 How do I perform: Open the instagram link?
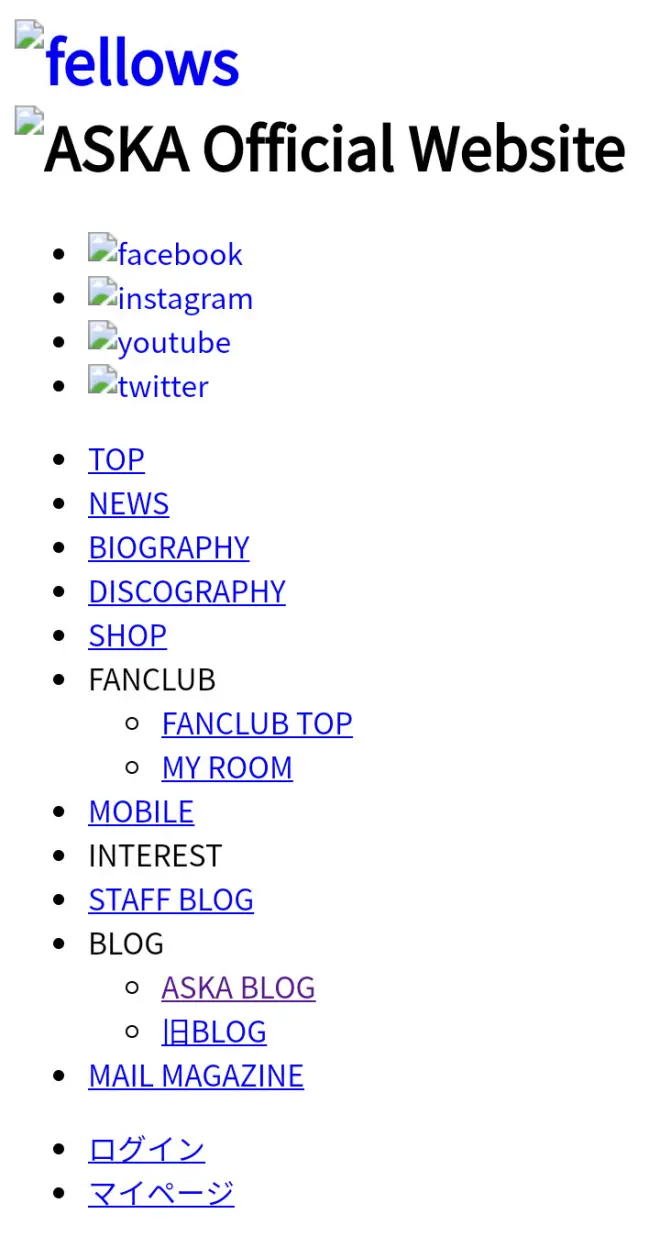170,296
